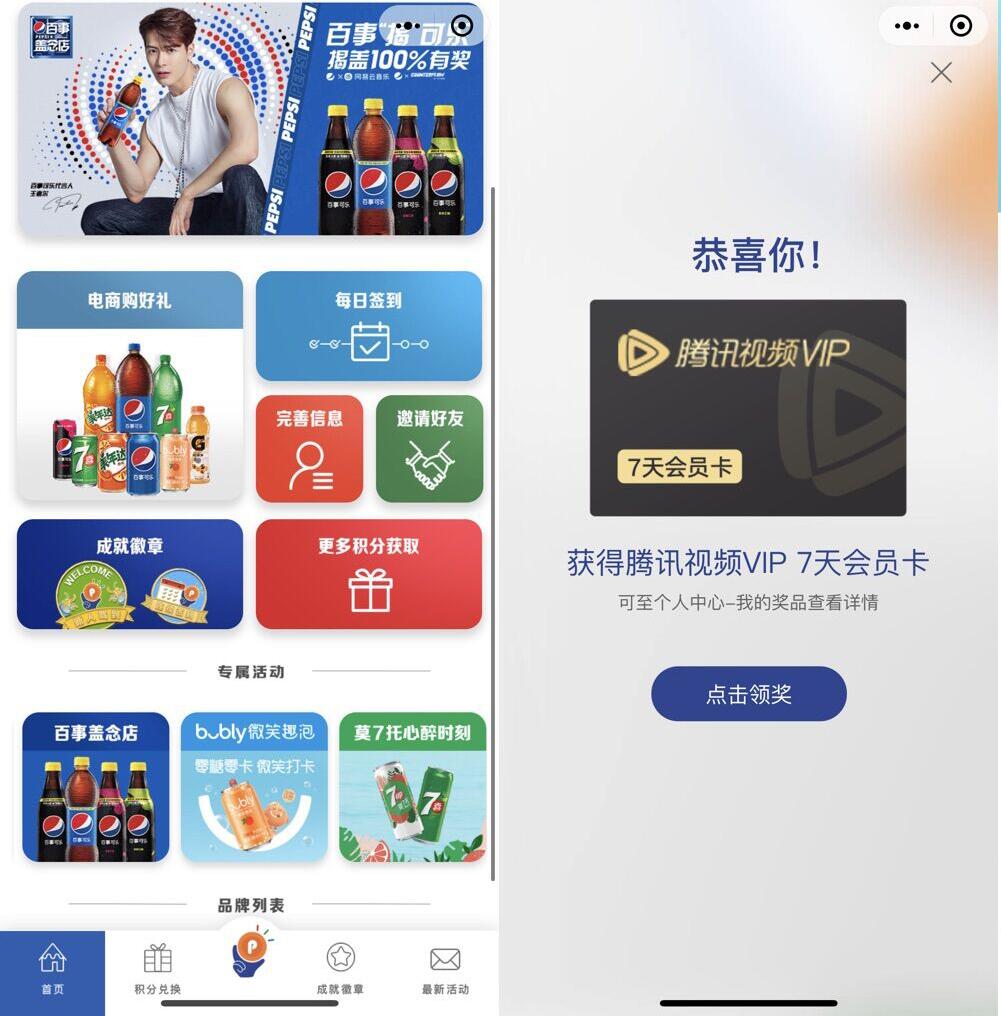Switch to 成就徽章 bottom tab
The width and height of the screenshot is (1001, 1016).
point(340,971)
